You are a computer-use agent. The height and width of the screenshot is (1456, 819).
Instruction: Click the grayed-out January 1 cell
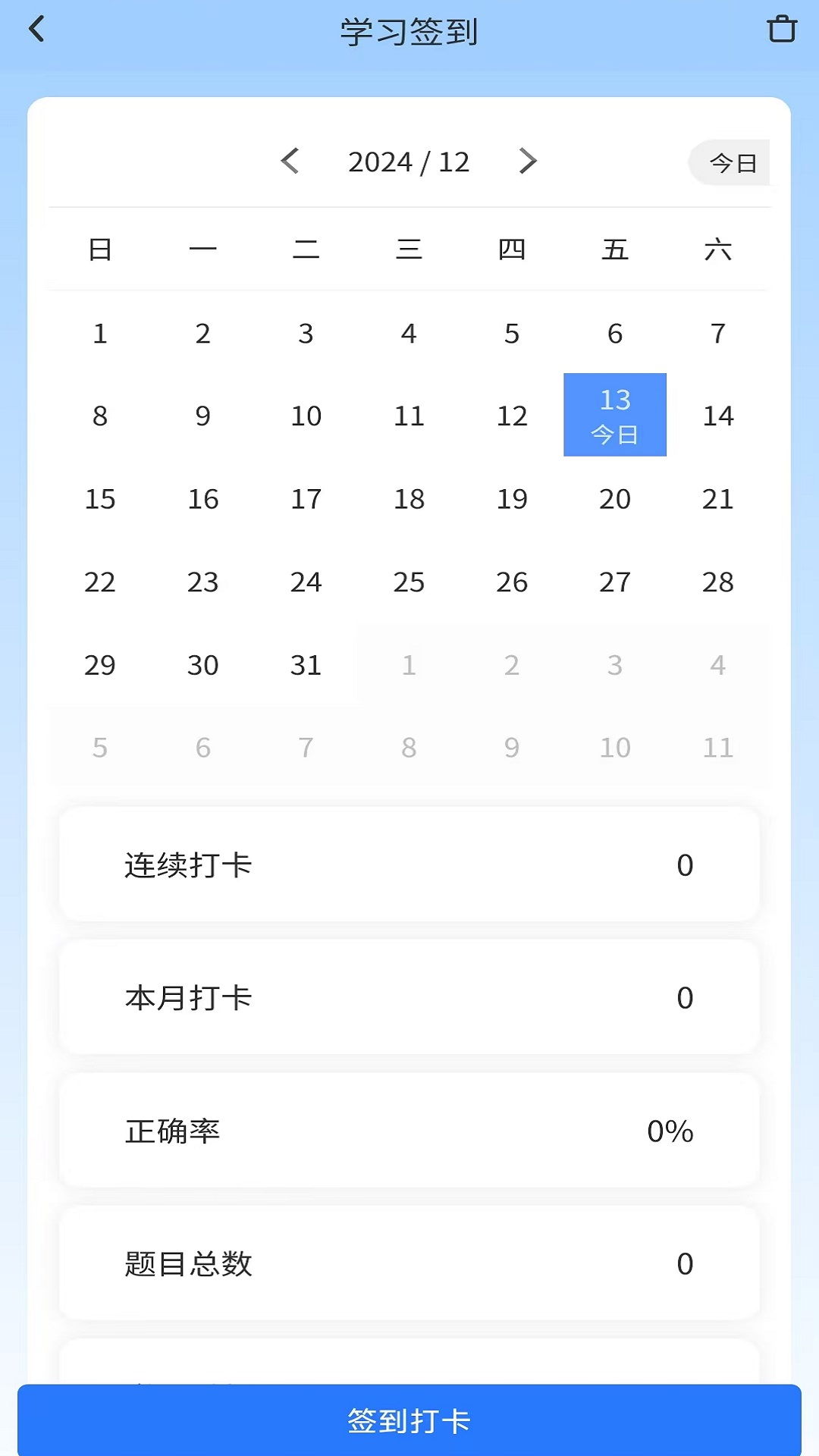[409, 665]
